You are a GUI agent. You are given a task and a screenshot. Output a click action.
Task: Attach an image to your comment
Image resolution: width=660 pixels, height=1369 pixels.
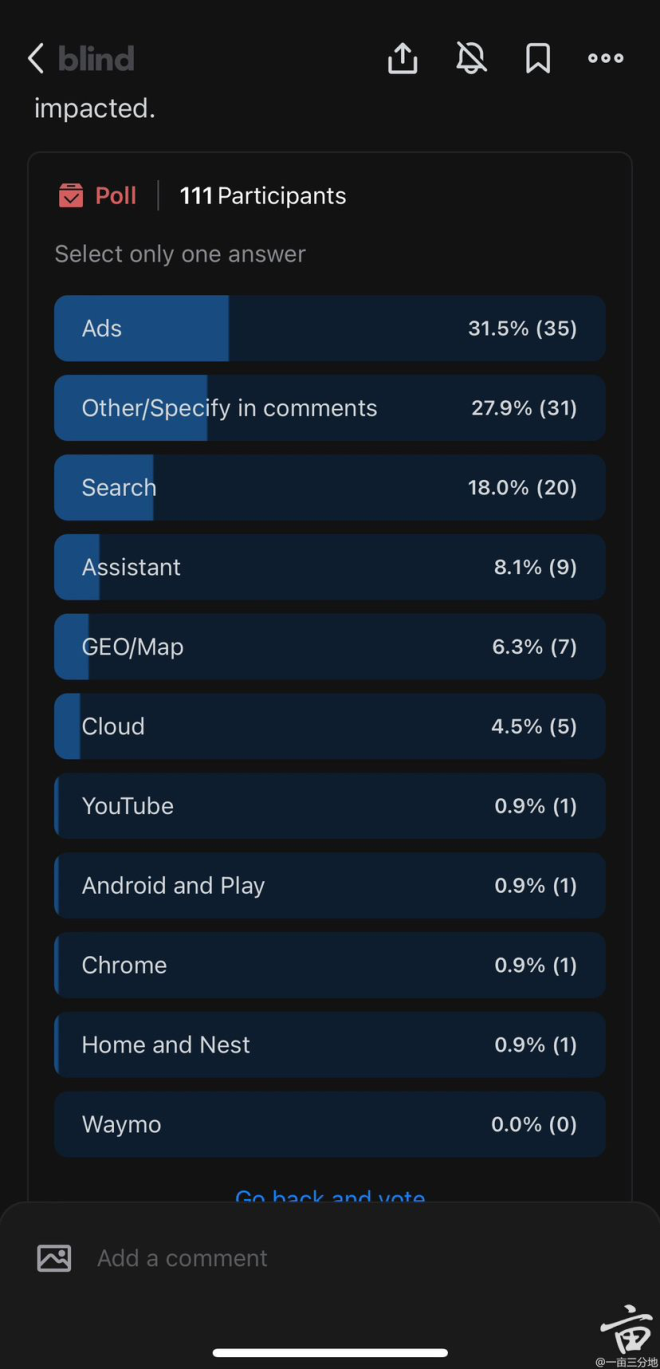(54, 1258)
